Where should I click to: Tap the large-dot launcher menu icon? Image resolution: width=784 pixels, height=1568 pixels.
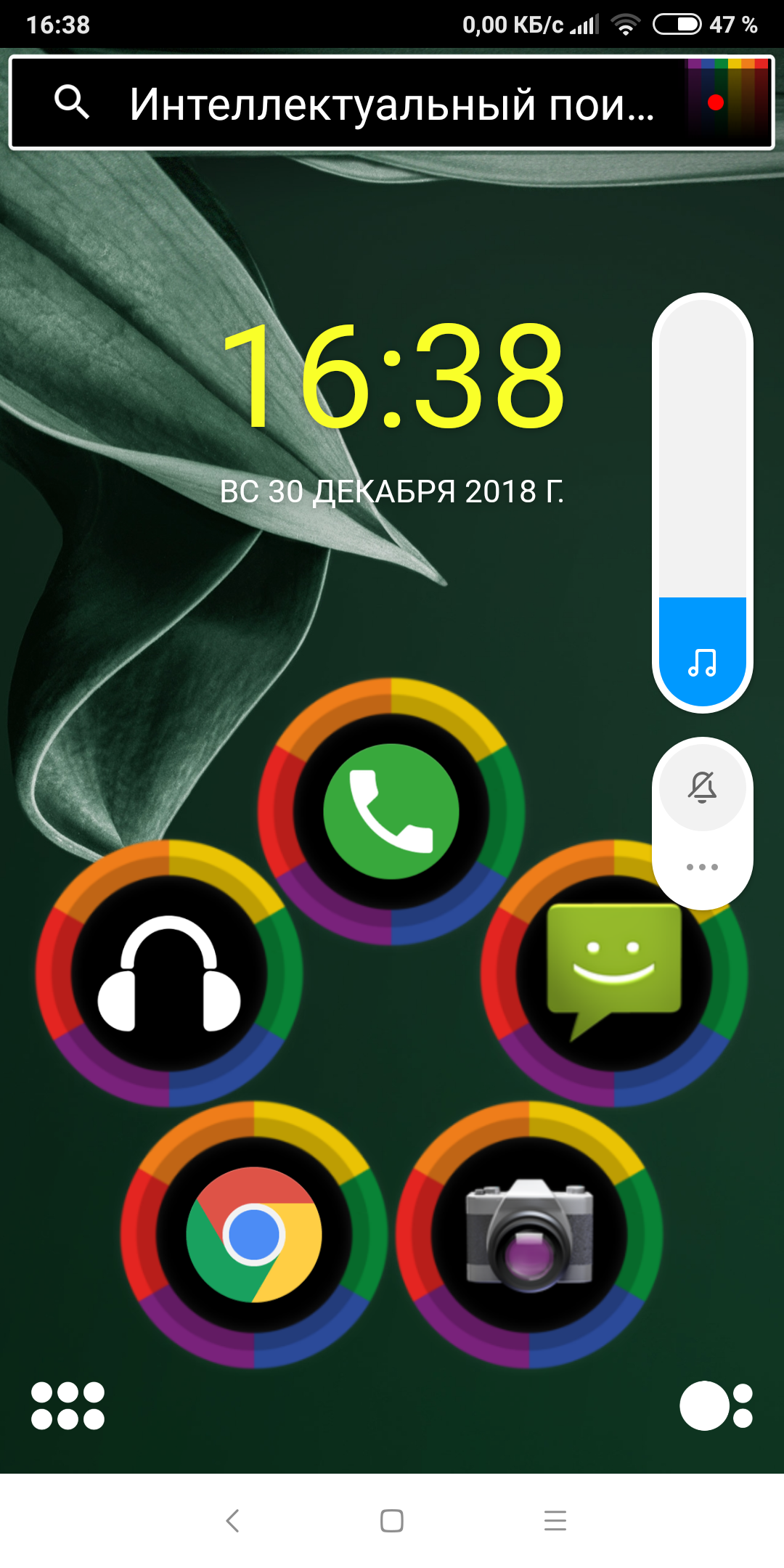pos(716,1405)
